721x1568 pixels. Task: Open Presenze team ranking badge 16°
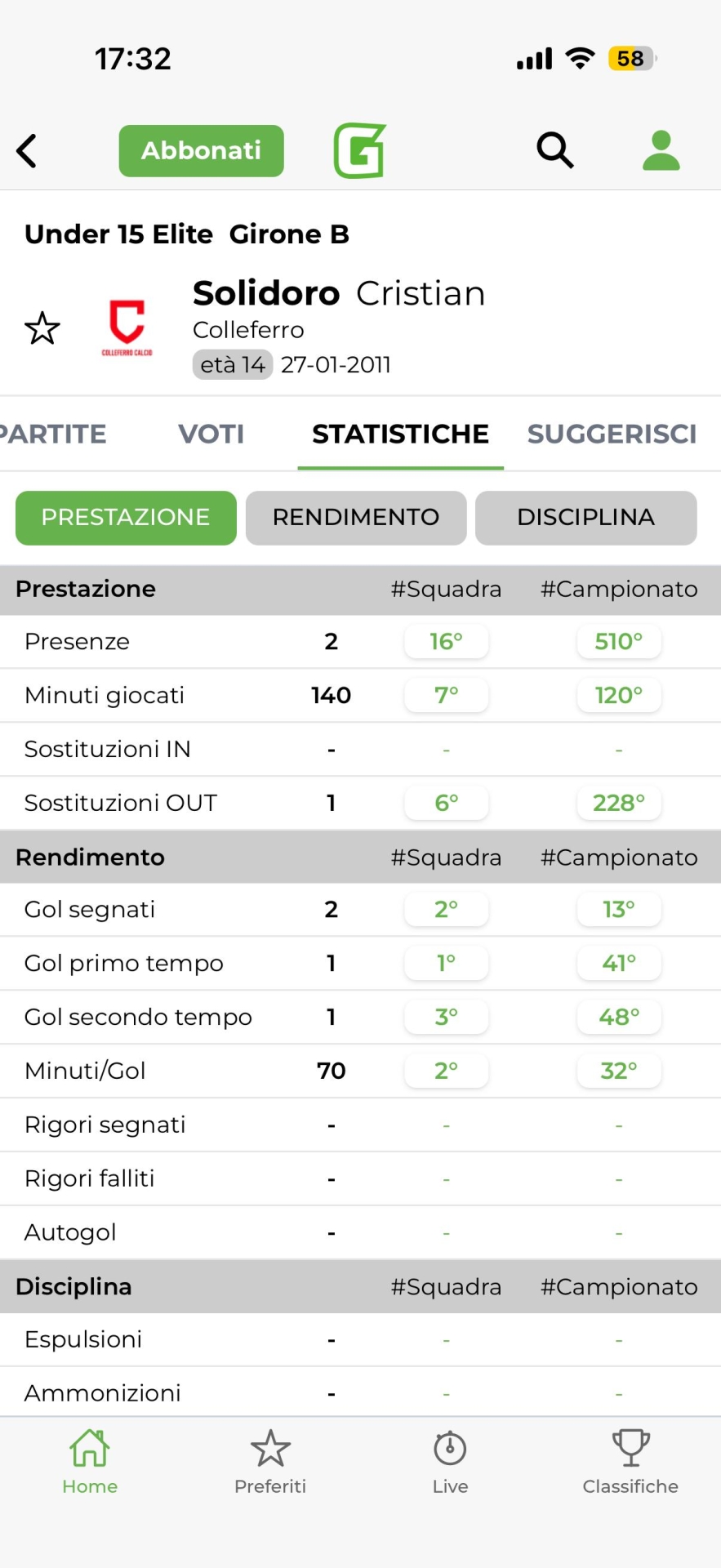447,642
